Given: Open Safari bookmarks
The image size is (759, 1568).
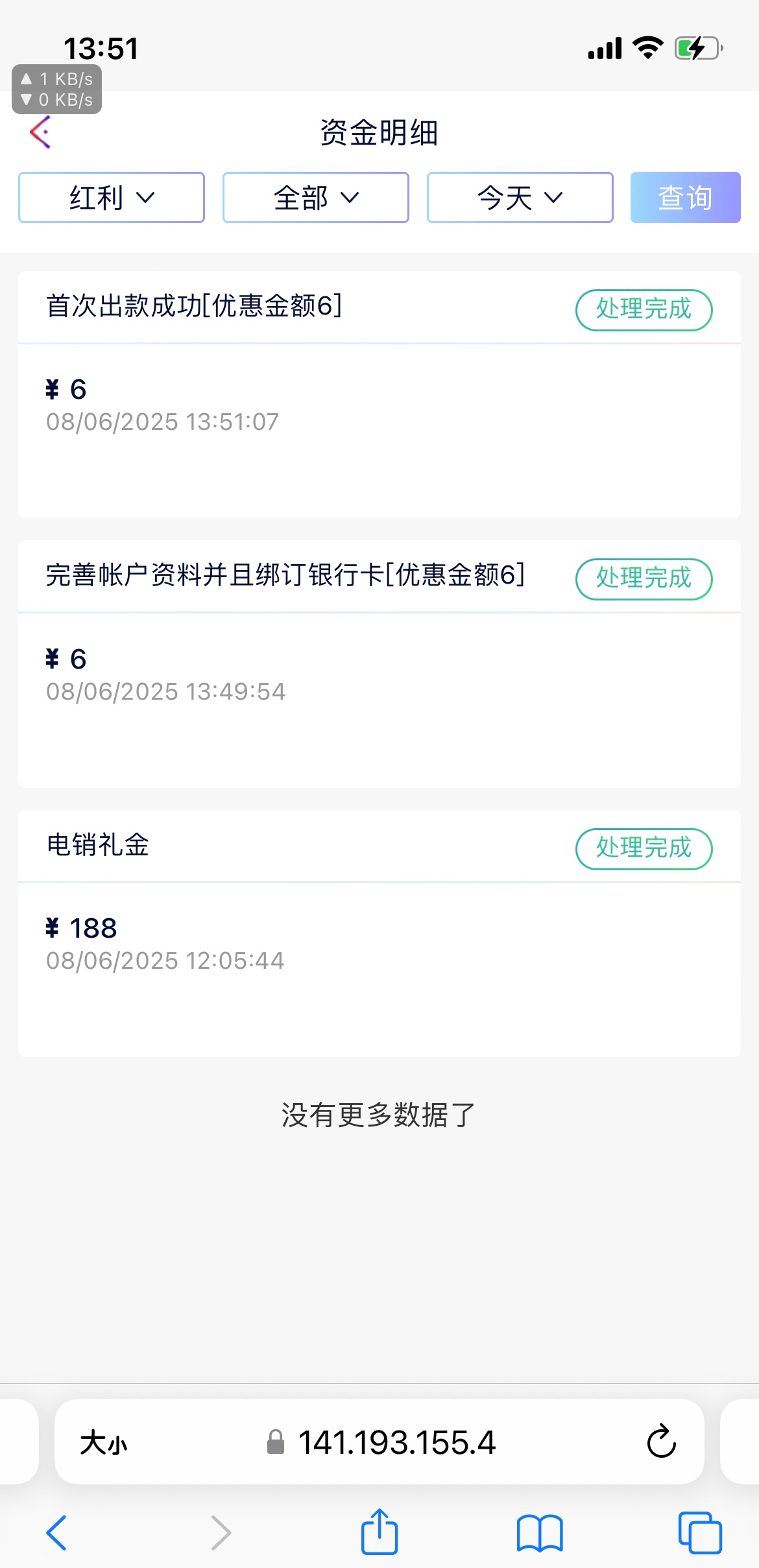Looking at the screenshot, I should 540,1532.
